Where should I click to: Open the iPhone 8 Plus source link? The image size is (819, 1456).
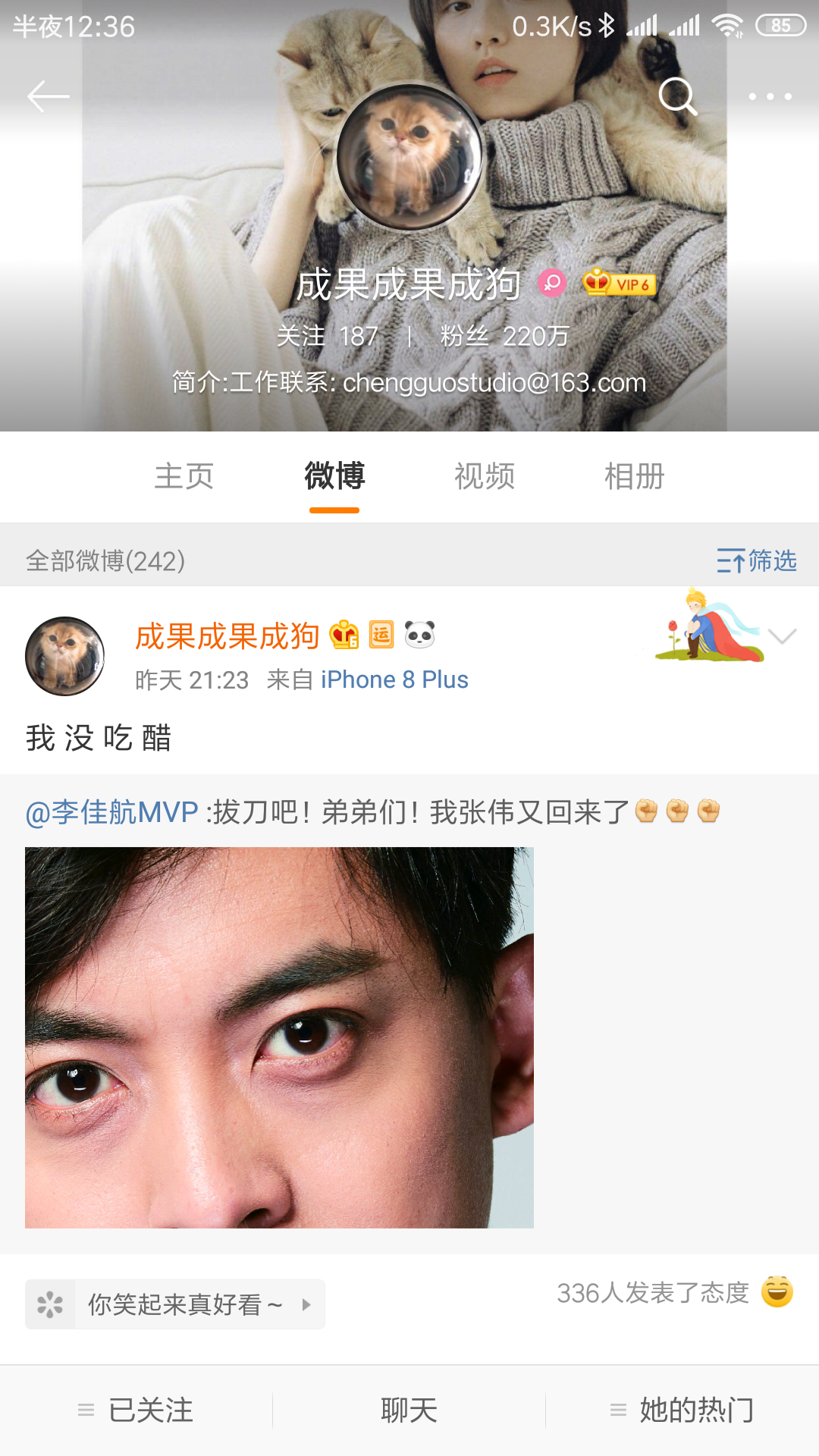point(394,679)
